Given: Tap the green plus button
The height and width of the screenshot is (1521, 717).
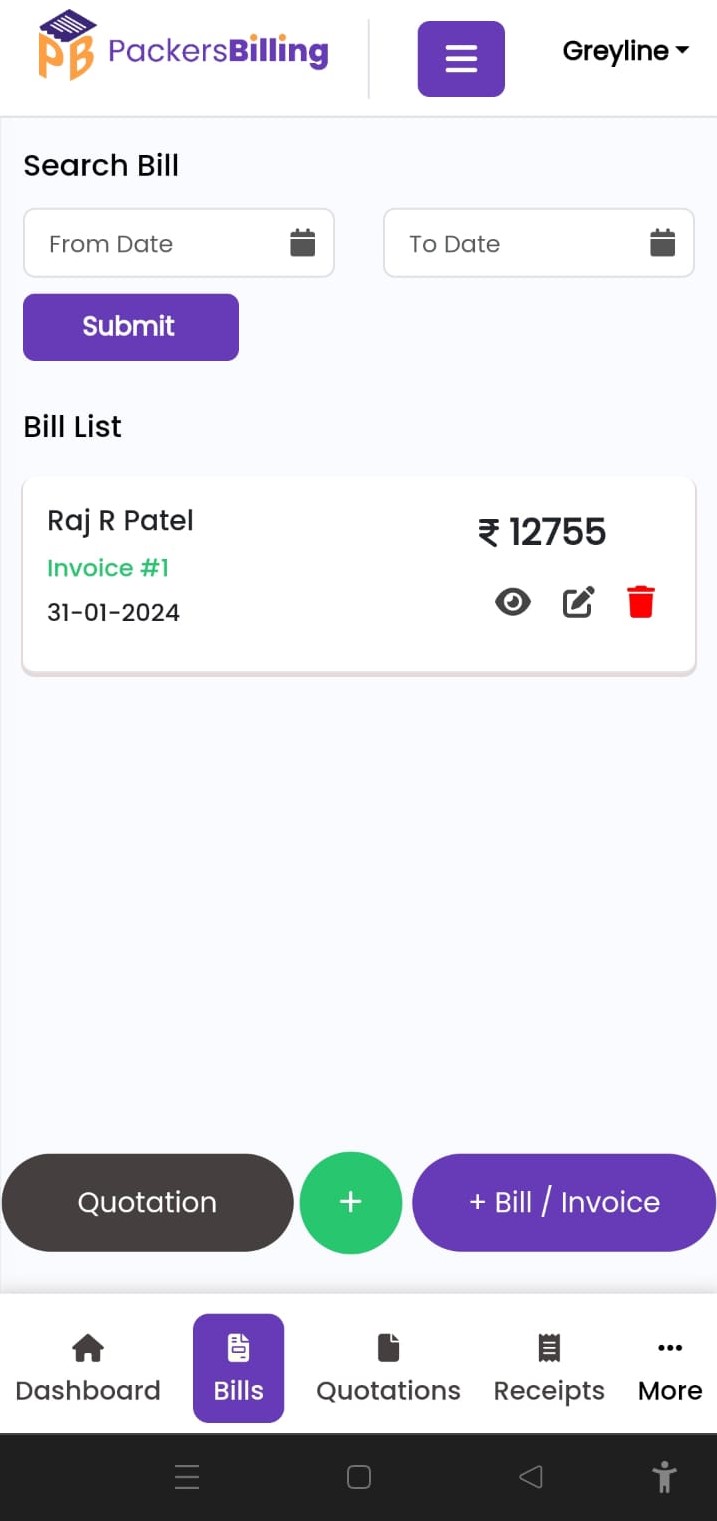Looking at the screenshot, I should coord(350,1202).
